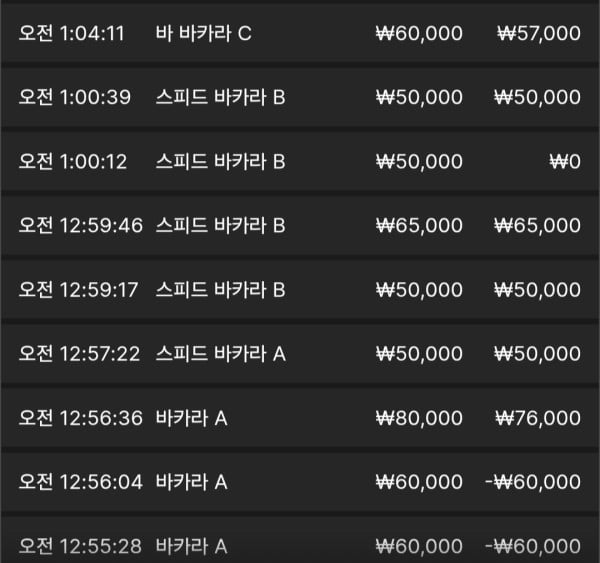Viewport: 600px width, 563px height.
Task: View the 오전 12:56:36 바카라 A ₩80,000 bet
Action: [300, 418]
